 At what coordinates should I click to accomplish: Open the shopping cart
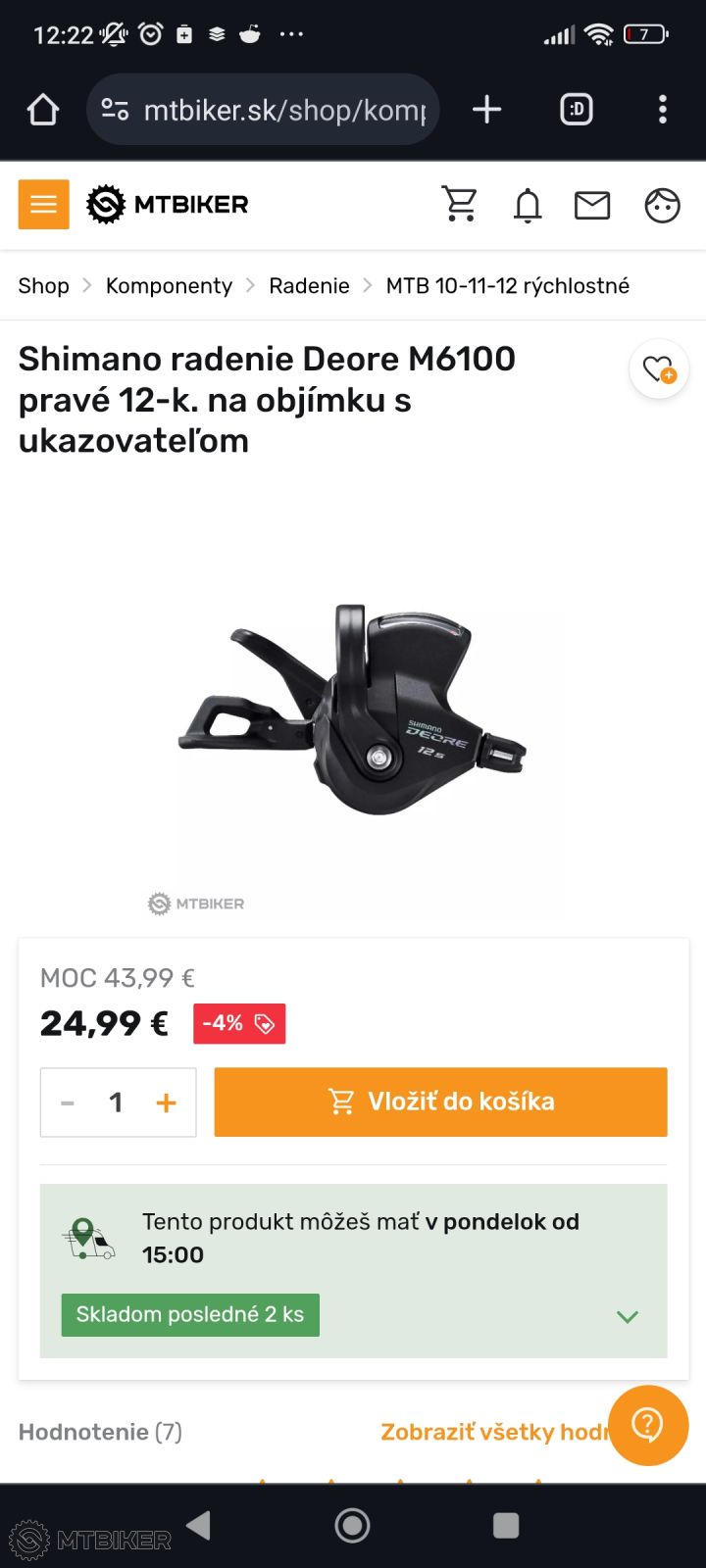[x=459, y=204]
